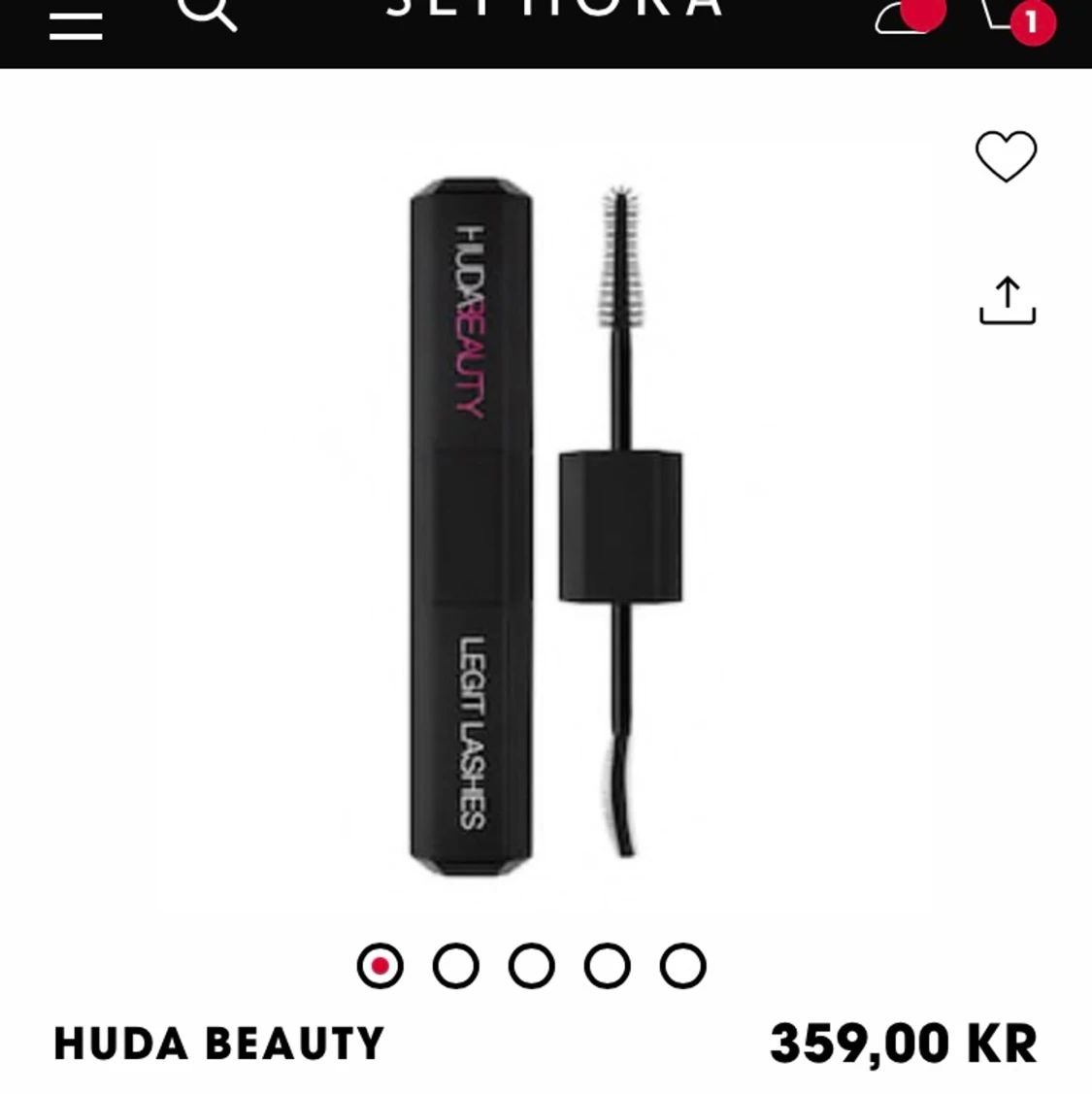Screen dimensions: 1092x1094
Task: Favorite the mascara with the heart toggle
Action: tap(1008, 155)
